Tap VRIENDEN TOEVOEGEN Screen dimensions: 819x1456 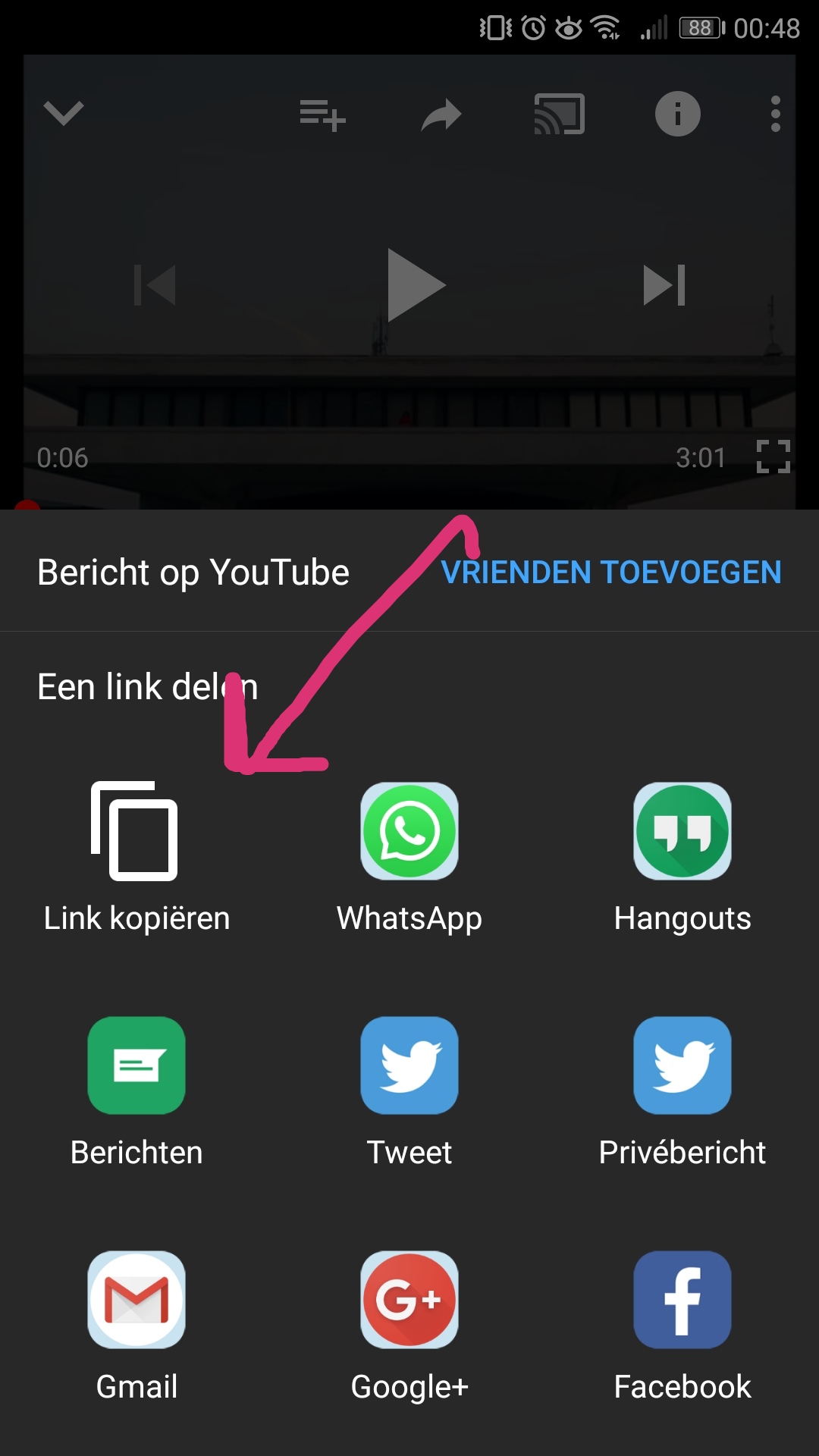[x=611, y=573]
